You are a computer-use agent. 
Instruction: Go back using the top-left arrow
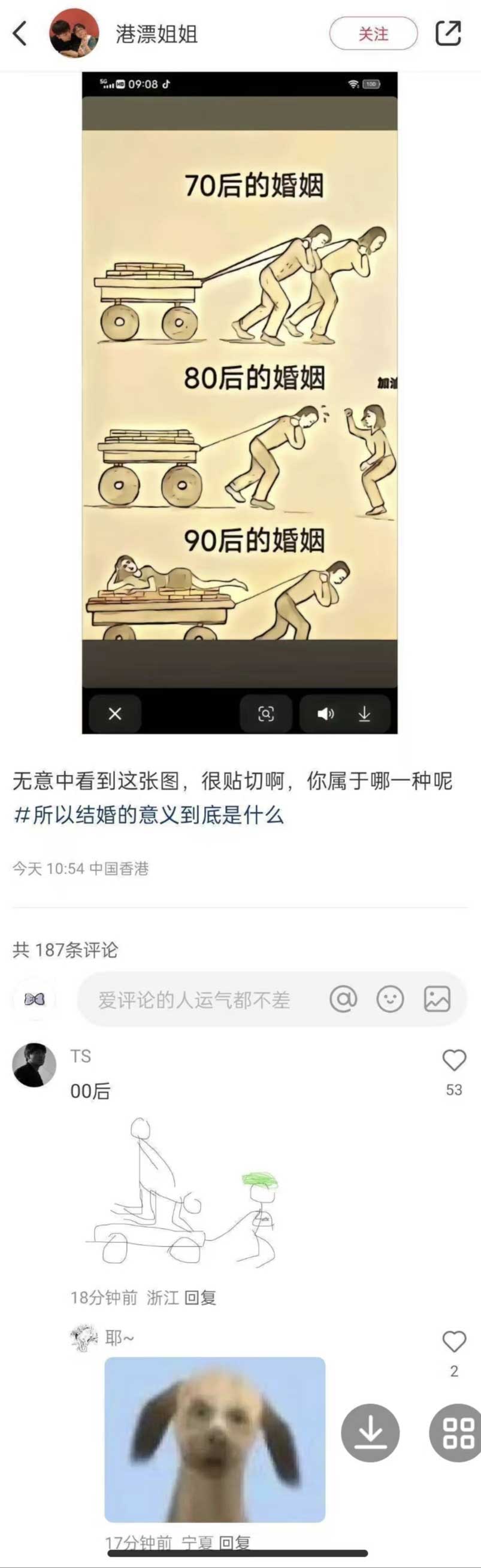[20, 33]
